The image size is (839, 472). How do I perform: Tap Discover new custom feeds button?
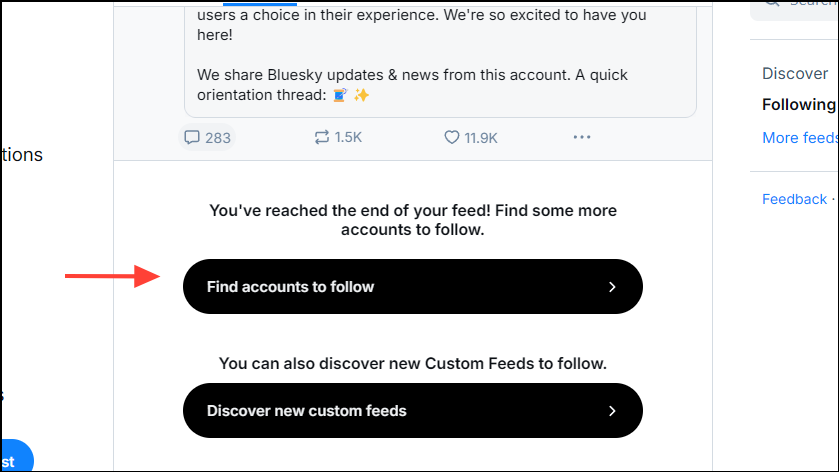(x=413, y=410)
